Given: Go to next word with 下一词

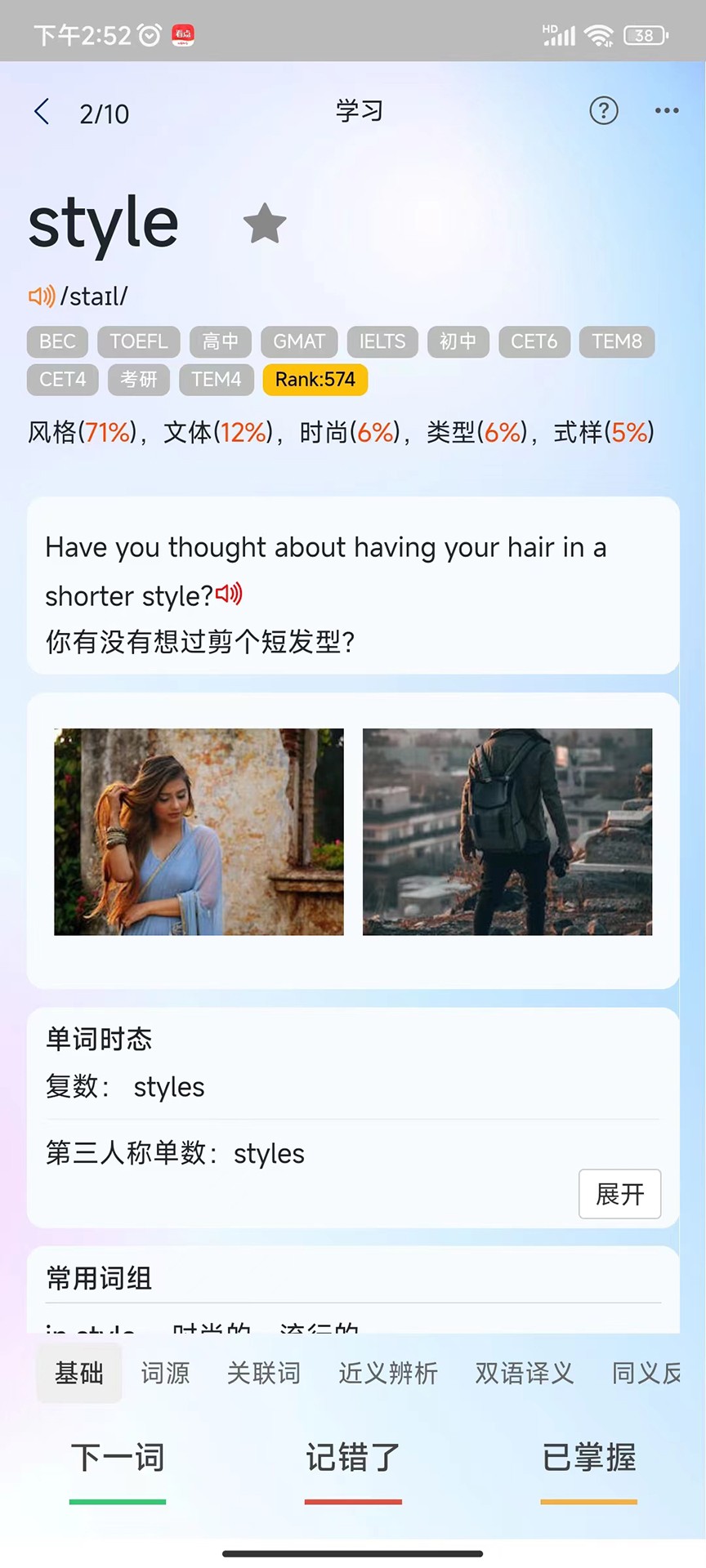Looking at the screenshot, I should click(118, 1459).
